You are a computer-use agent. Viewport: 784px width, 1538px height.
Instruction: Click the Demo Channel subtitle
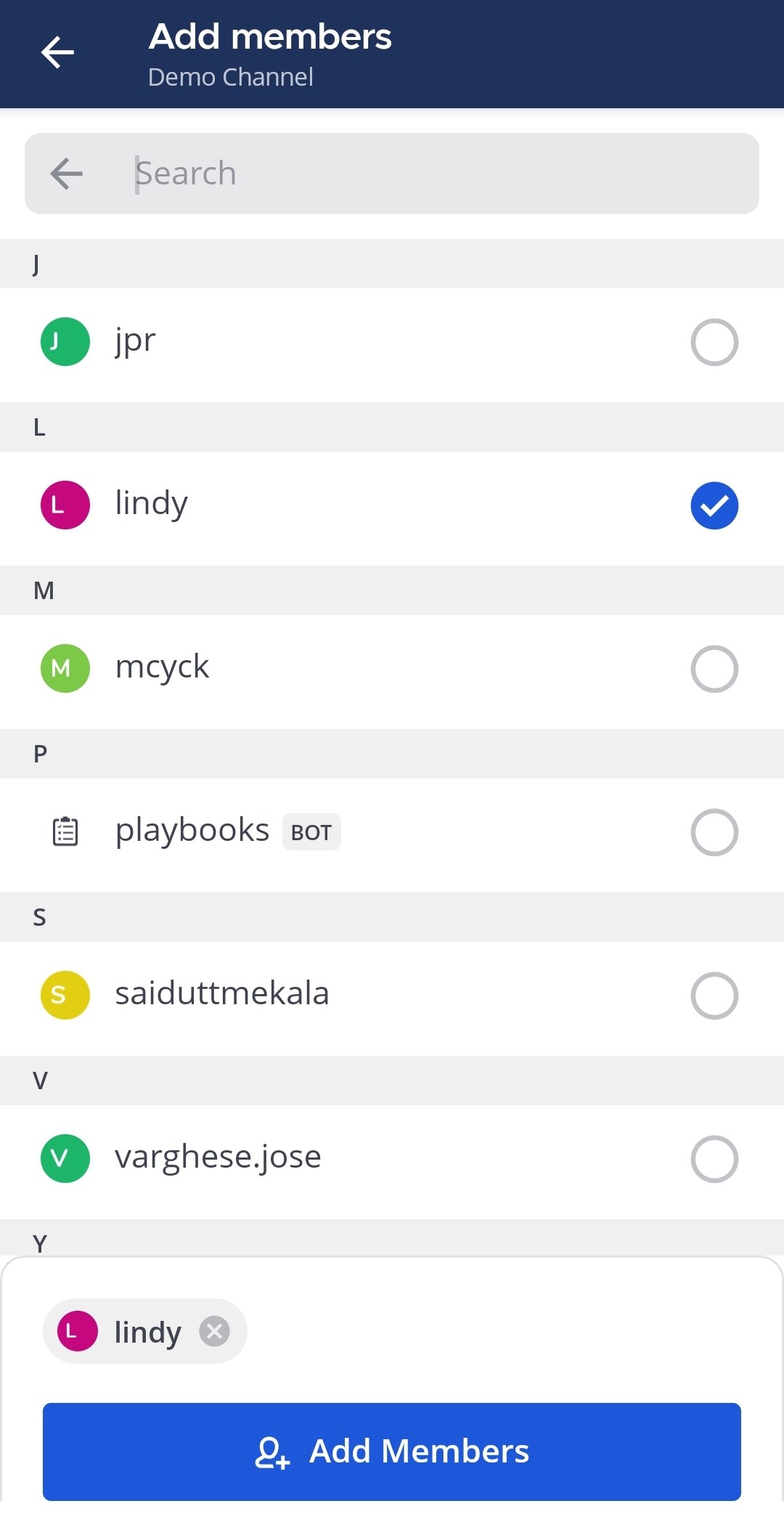(230, 77)
